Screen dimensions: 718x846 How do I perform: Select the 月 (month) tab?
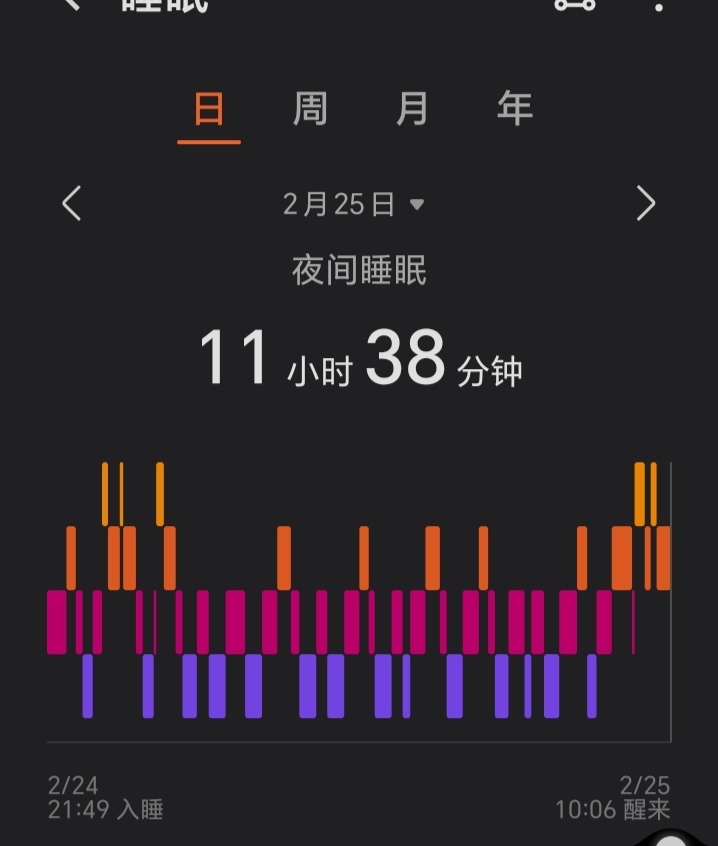(x=412, y=108)
